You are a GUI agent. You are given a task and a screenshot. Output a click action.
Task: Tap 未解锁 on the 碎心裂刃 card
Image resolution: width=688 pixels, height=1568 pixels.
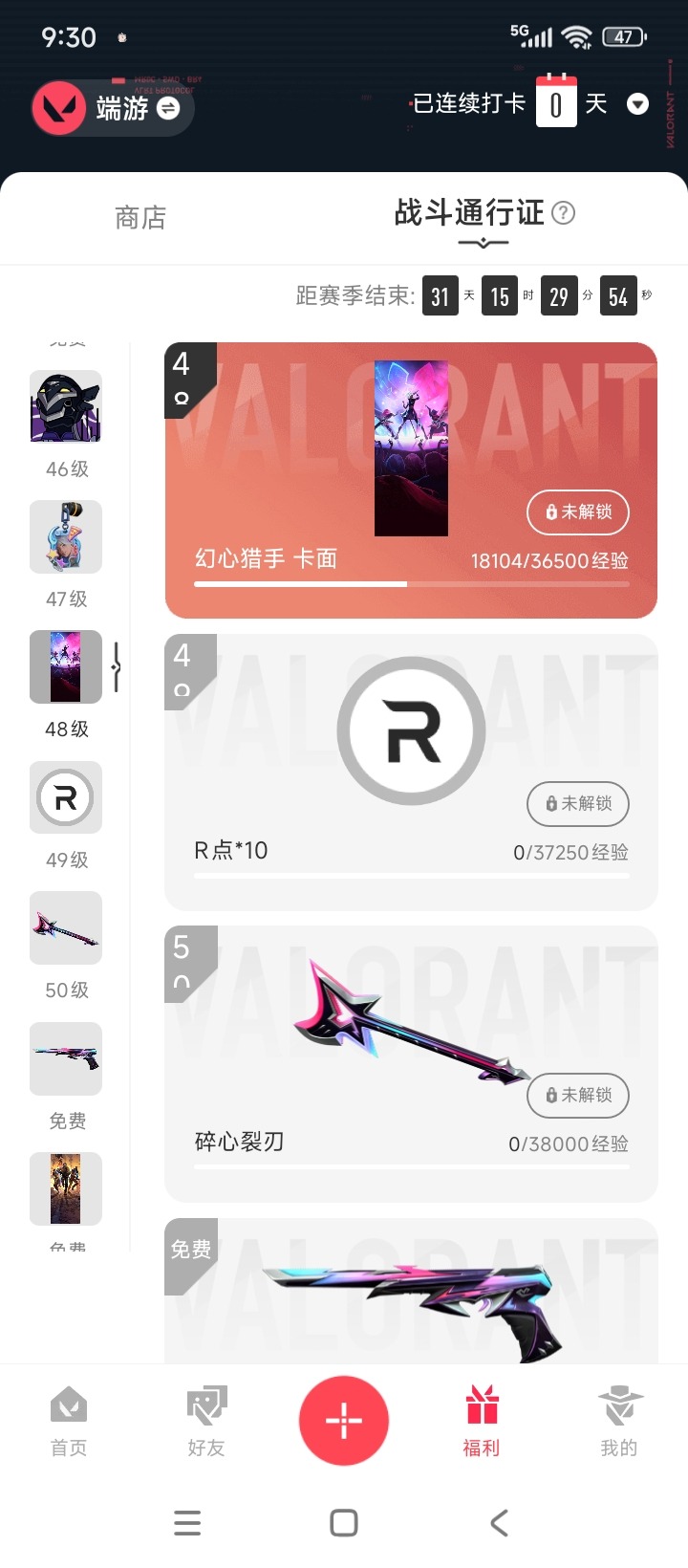click(577, 1096)
